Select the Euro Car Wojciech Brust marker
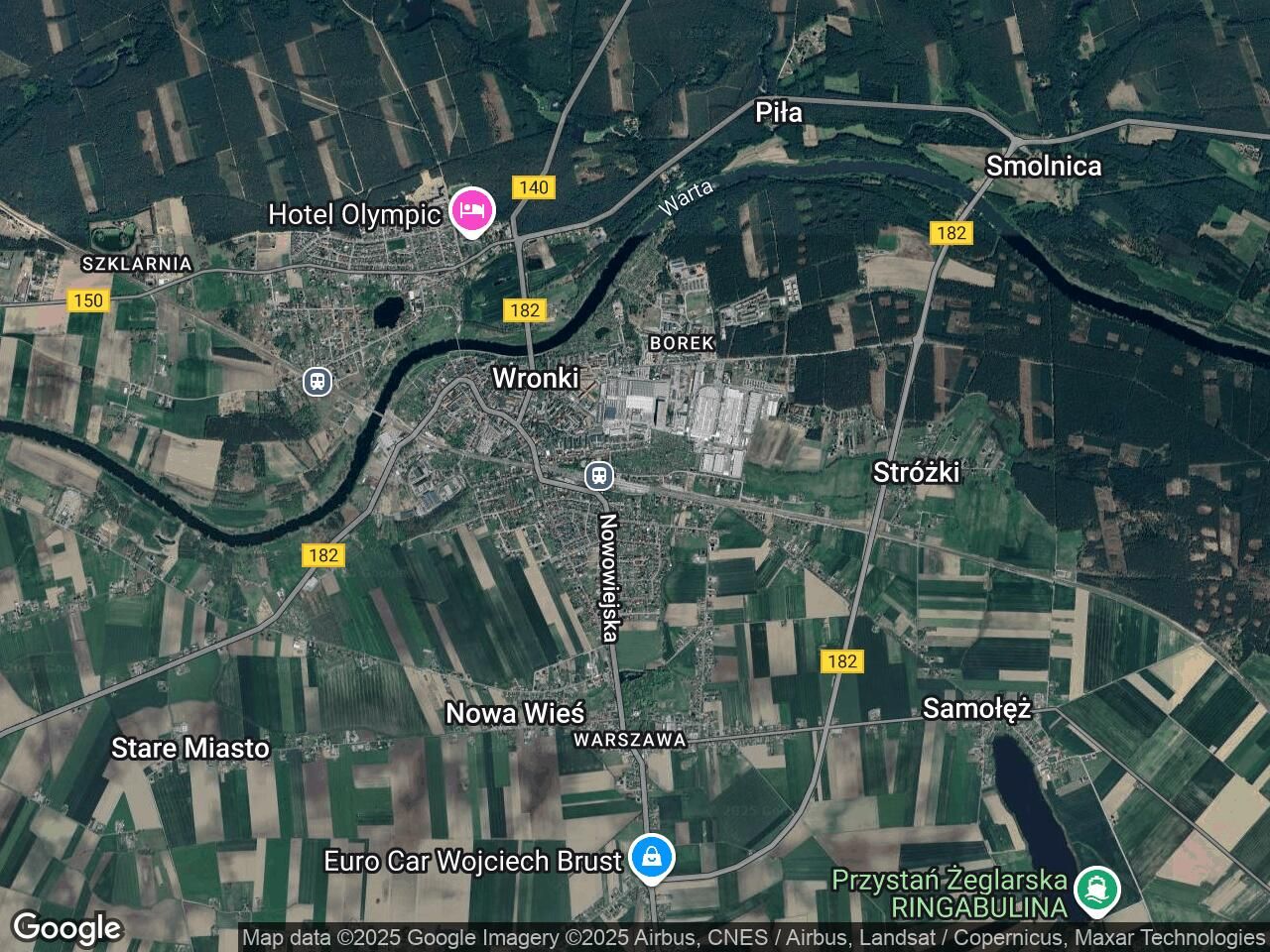1270x952 pixels. [x=651, y=856]
